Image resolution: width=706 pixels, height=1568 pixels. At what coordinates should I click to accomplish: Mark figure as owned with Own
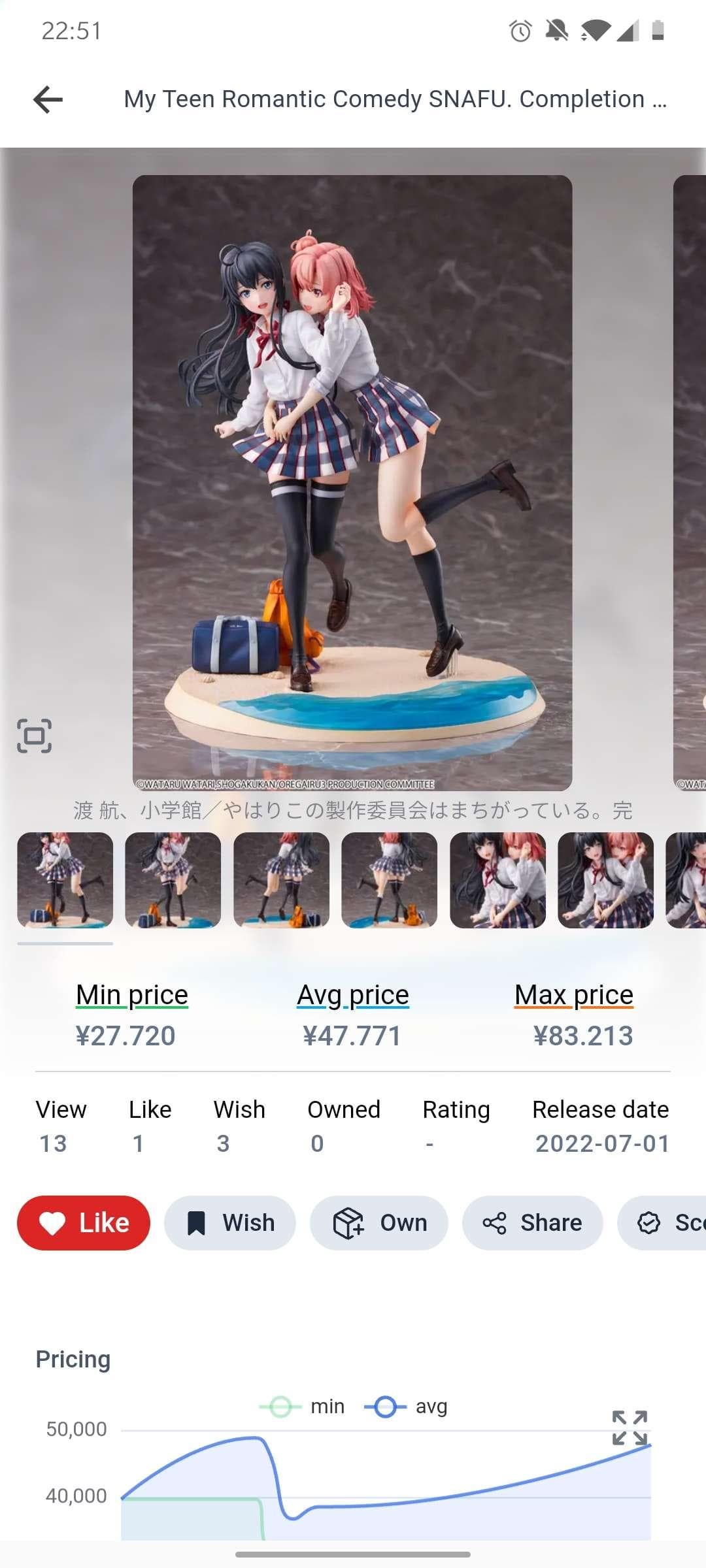[379, 1222]
